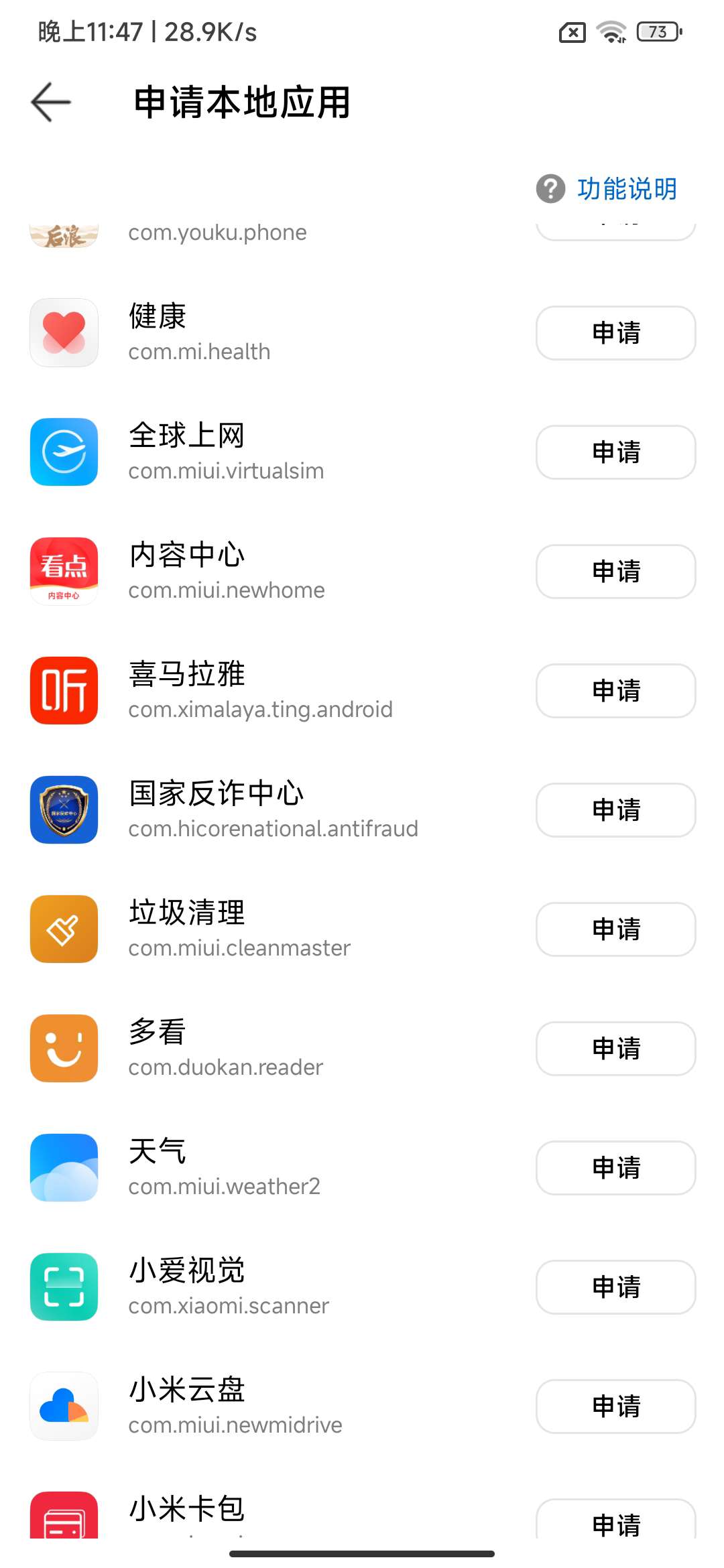Open the 小爱视觉 scanner icon

pyautogui.click(x=64, y=1287)
